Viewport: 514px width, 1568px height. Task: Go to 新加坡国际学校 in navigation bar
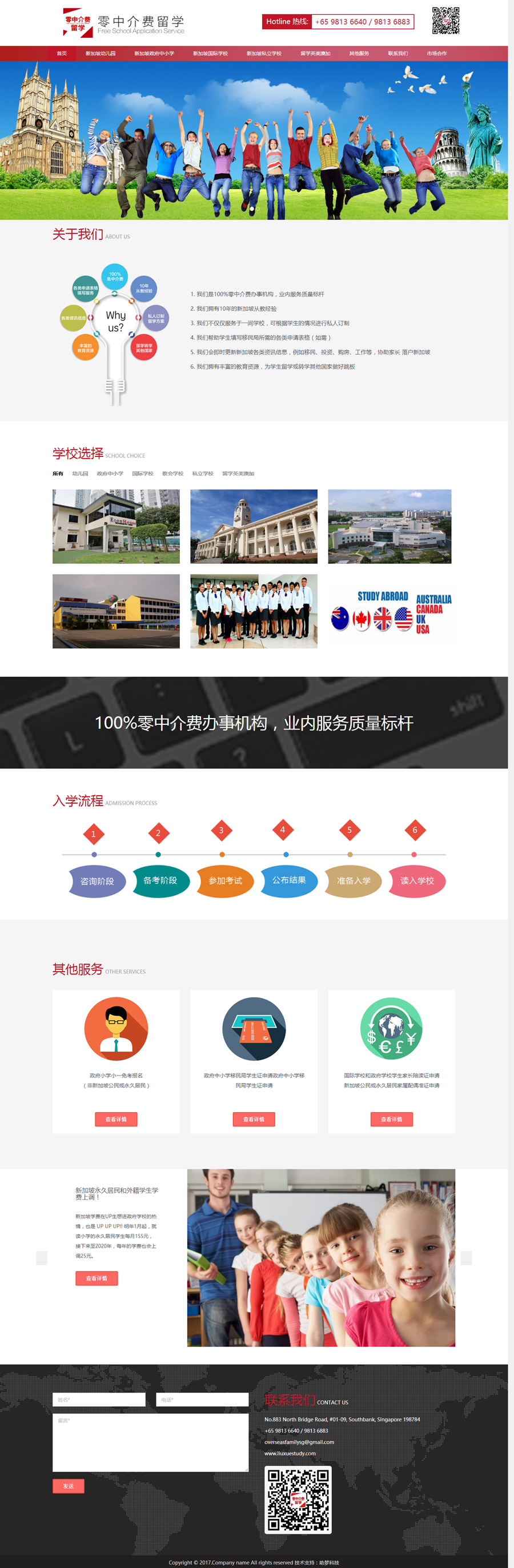coord(211,54)
